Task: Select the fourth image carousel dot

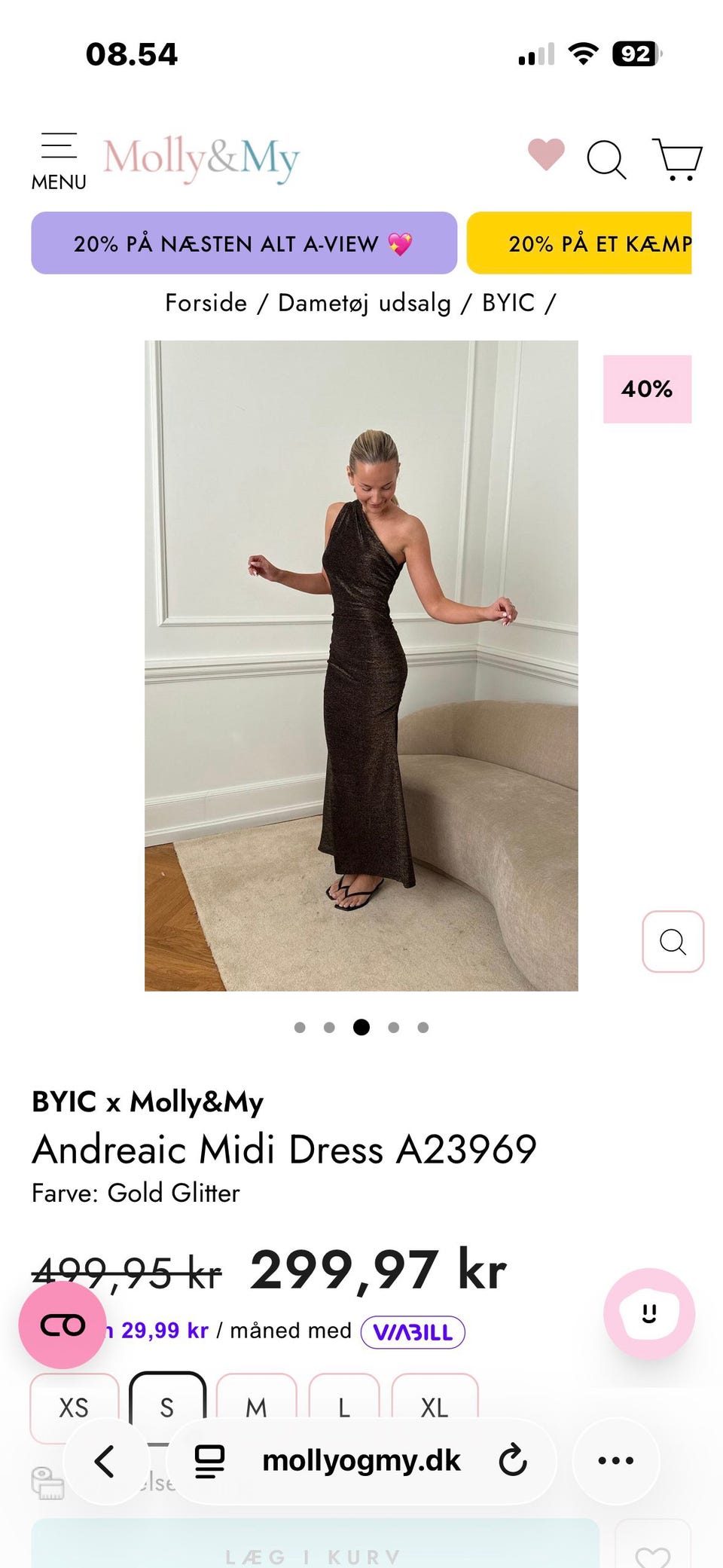Action: pos(392,1026)
